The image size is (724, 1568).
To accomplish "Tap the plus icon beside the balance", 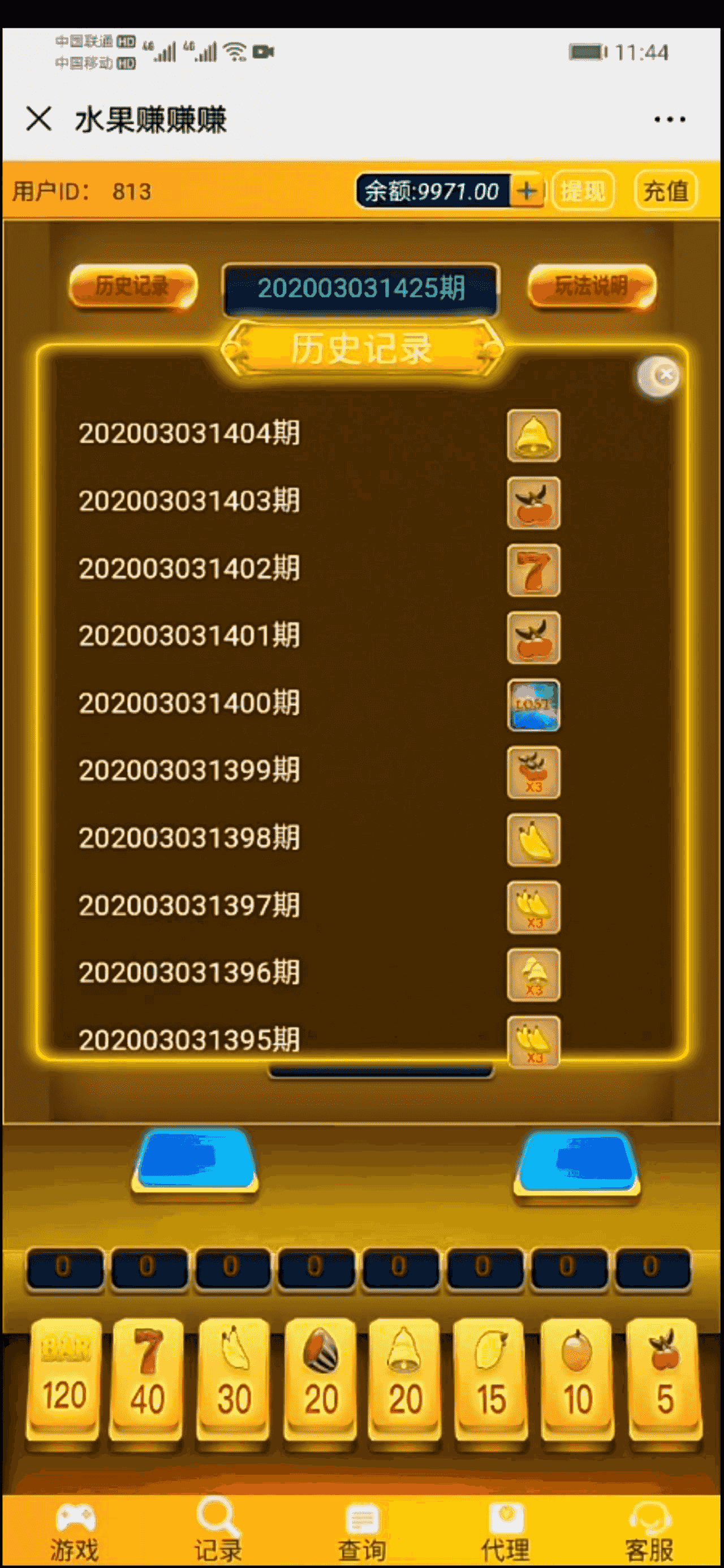I will click(527, 192).
